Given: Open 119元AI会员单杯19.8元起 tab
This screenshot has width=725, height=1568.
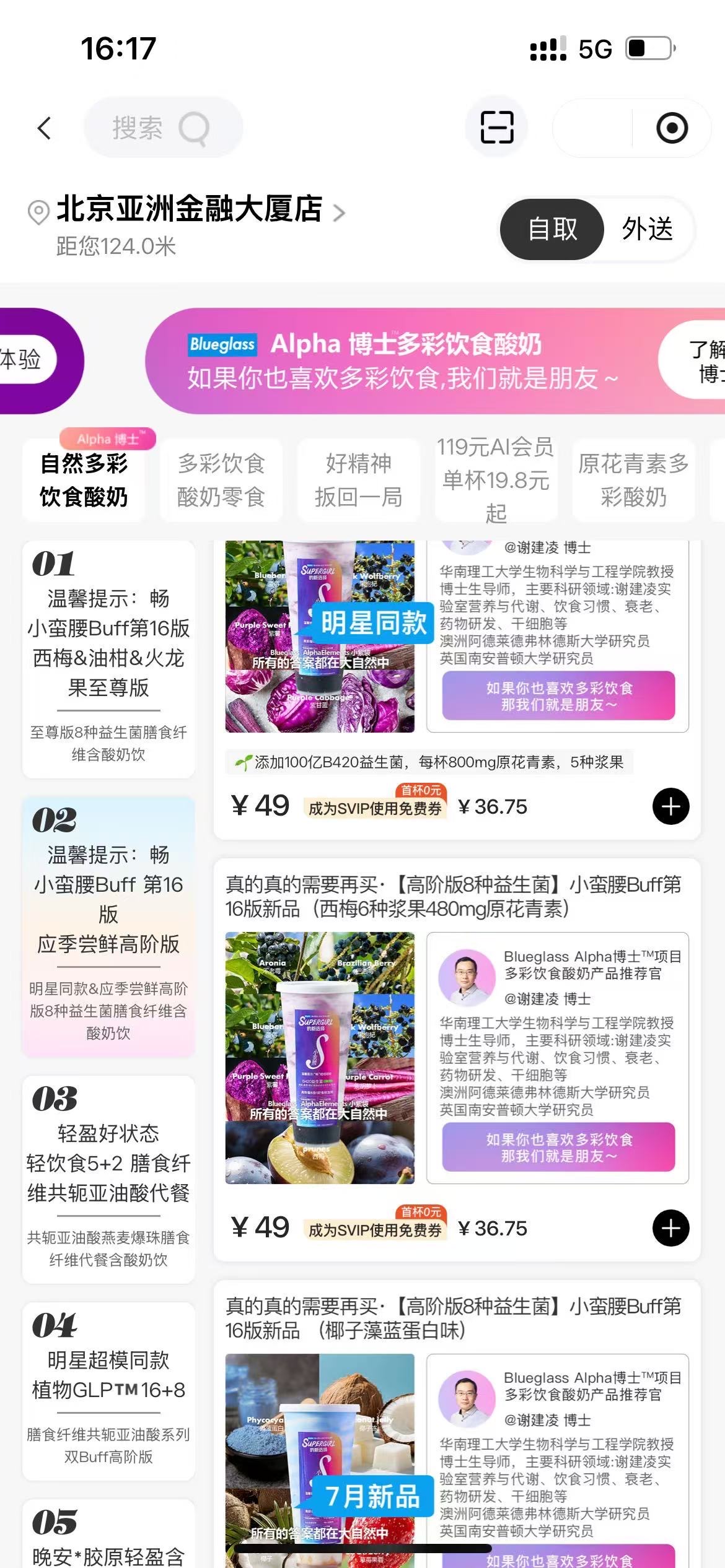Looking at the screenshot, I should 496,480.
